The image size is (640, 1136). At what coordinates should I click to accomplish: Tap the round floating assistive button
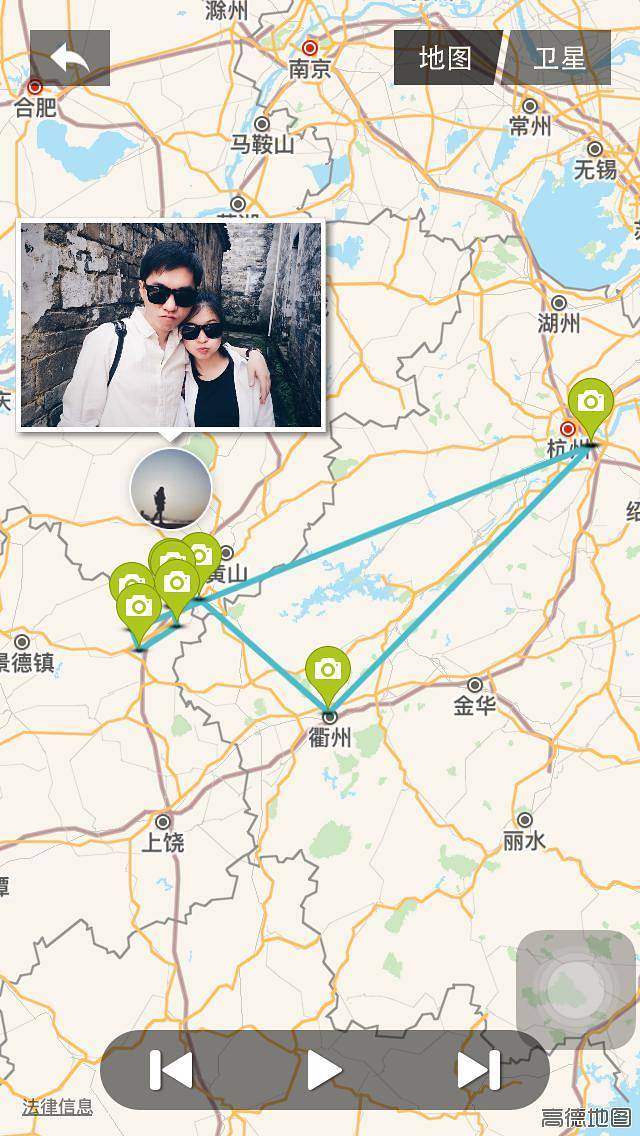[575, 989]
